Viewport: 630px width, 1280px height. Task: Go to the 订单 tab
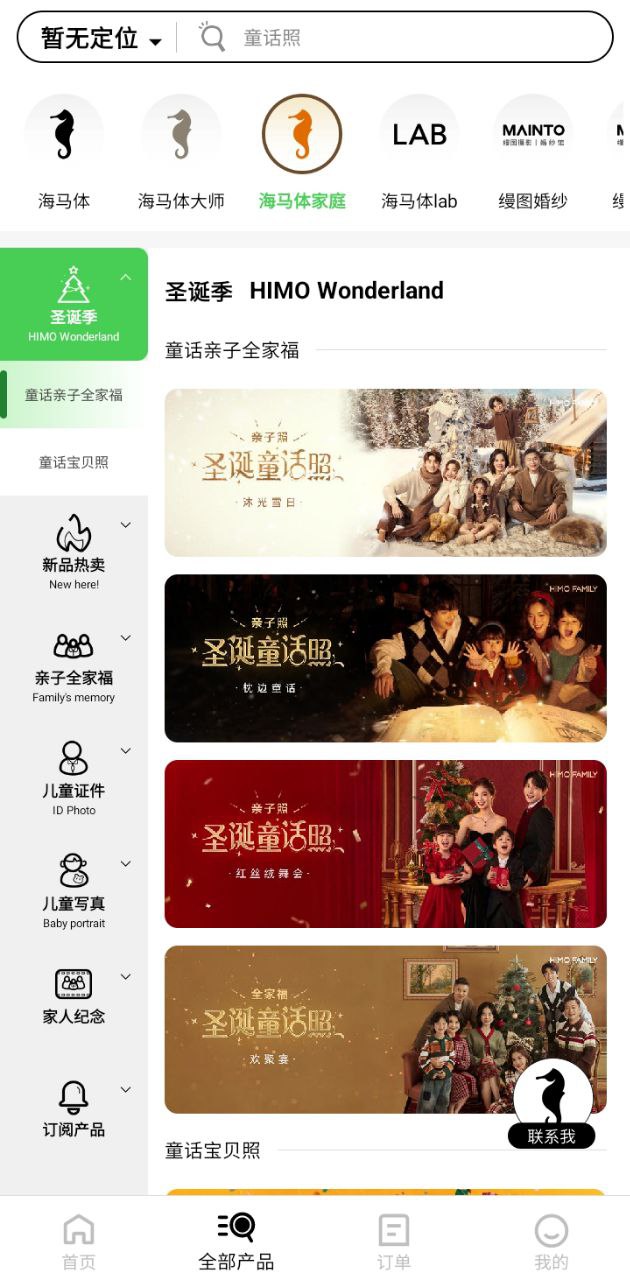pos(394,1242)
